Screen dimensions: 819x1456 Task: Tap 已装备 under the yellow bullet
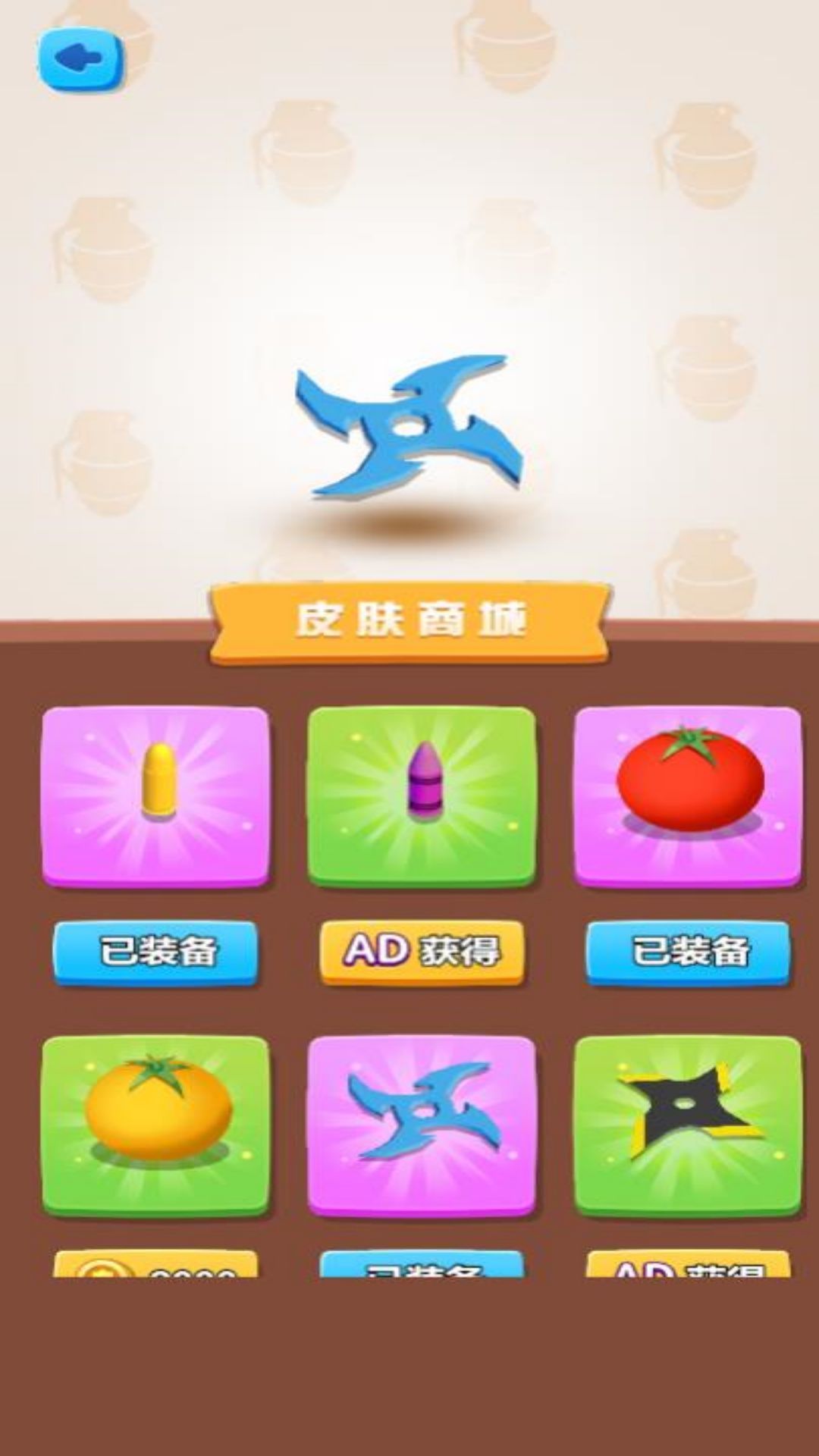[x=155, y=952]
